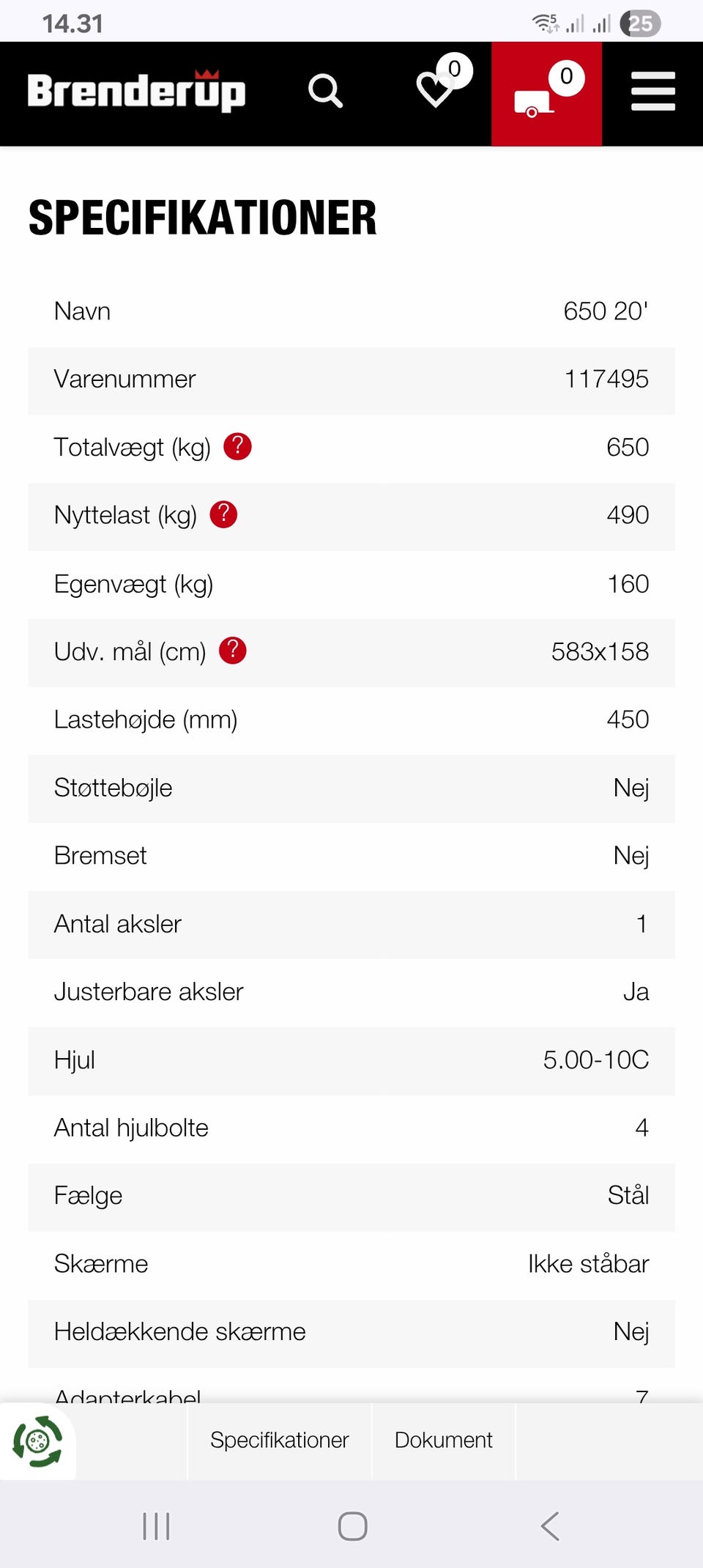
Task: Switch to the Dokument tab
Action: click(443, 1441)
